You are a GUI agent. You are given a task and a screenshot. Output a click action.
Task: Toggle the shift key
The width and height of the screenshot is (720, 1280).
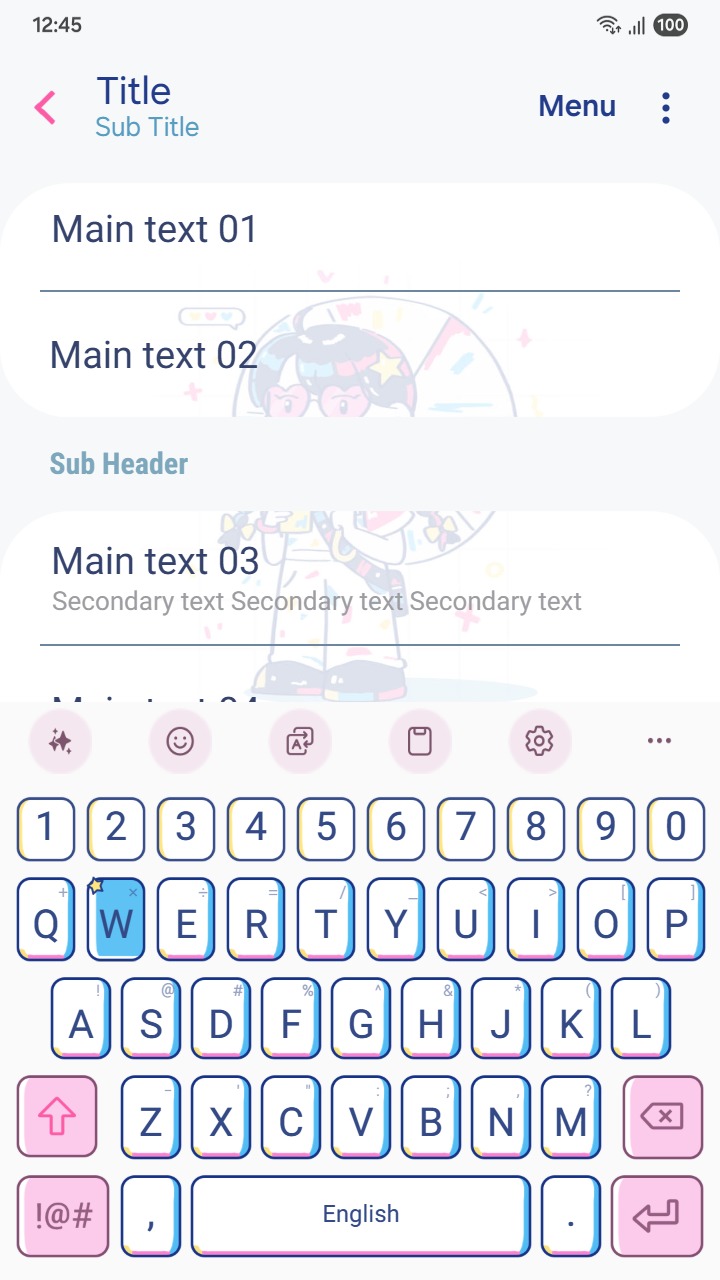pyautogui.click(x=57, y=1116)
